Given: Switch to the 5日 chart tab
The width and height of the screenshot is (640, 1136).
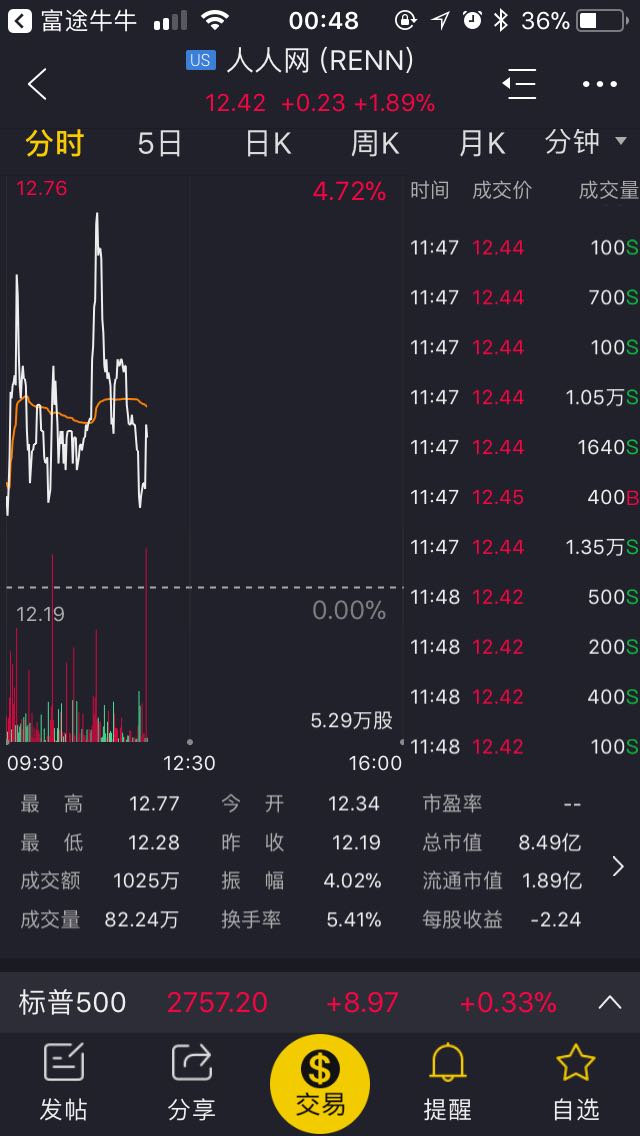Looking at the screenshot, I should tap(160, 144).
